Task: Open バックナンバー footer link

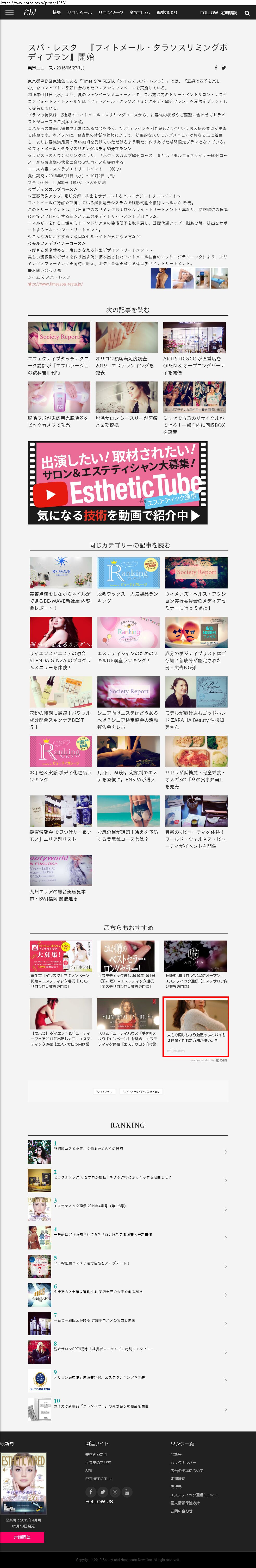Action: [183, 1462]
